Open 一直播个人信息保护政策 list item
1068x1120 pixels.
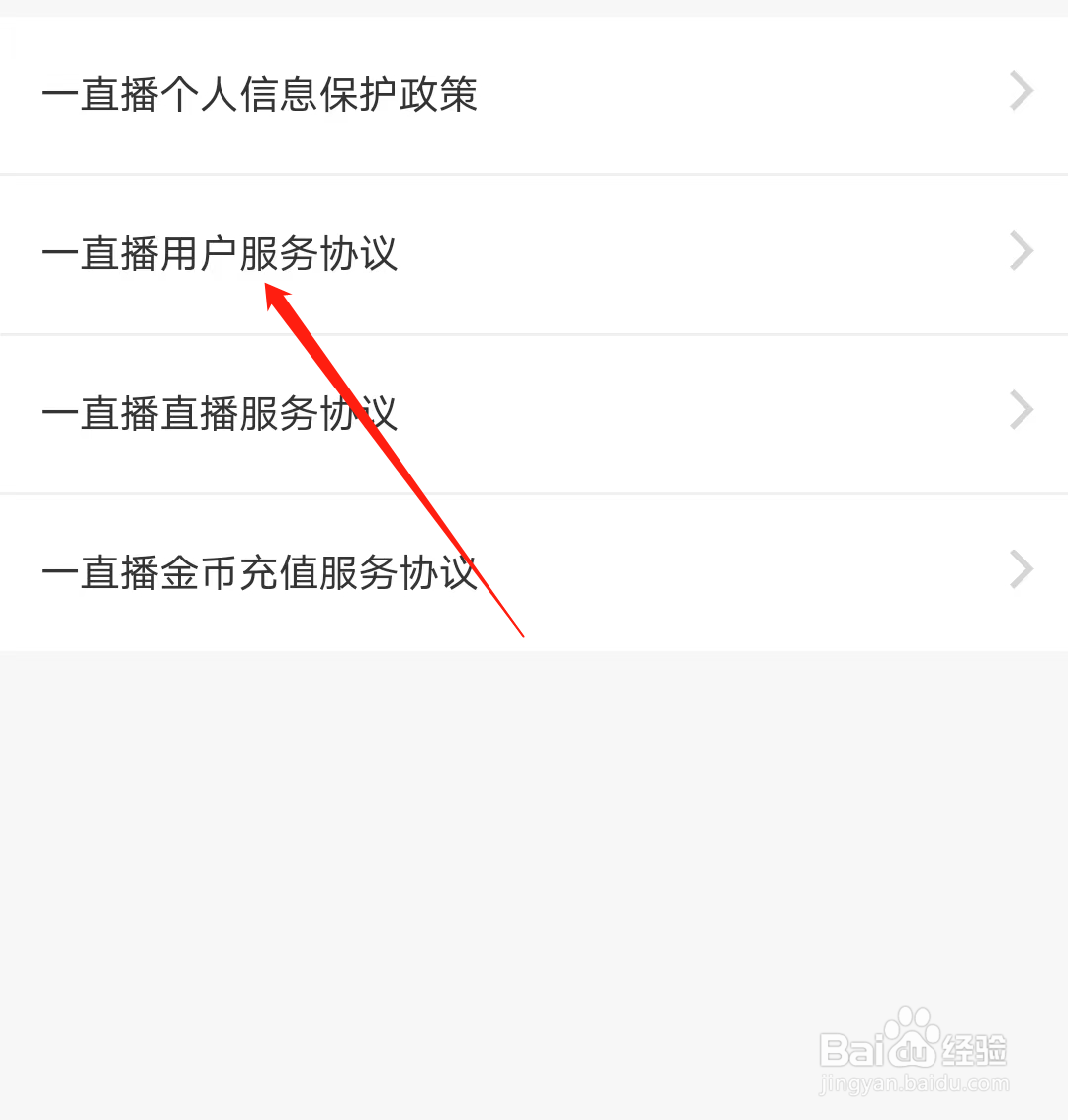tap(259, 94)
